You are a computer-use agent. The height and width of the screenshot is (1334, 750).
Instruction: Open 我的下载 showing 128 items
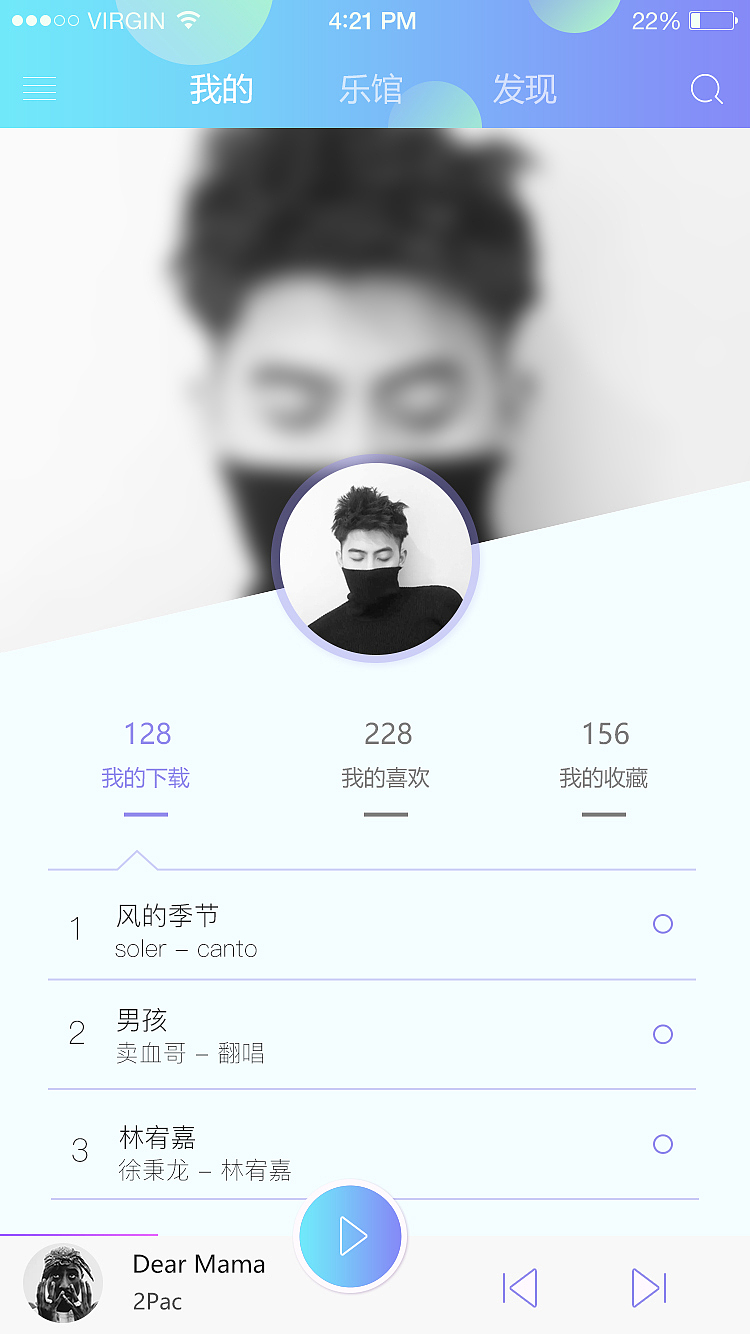[146, 755]
